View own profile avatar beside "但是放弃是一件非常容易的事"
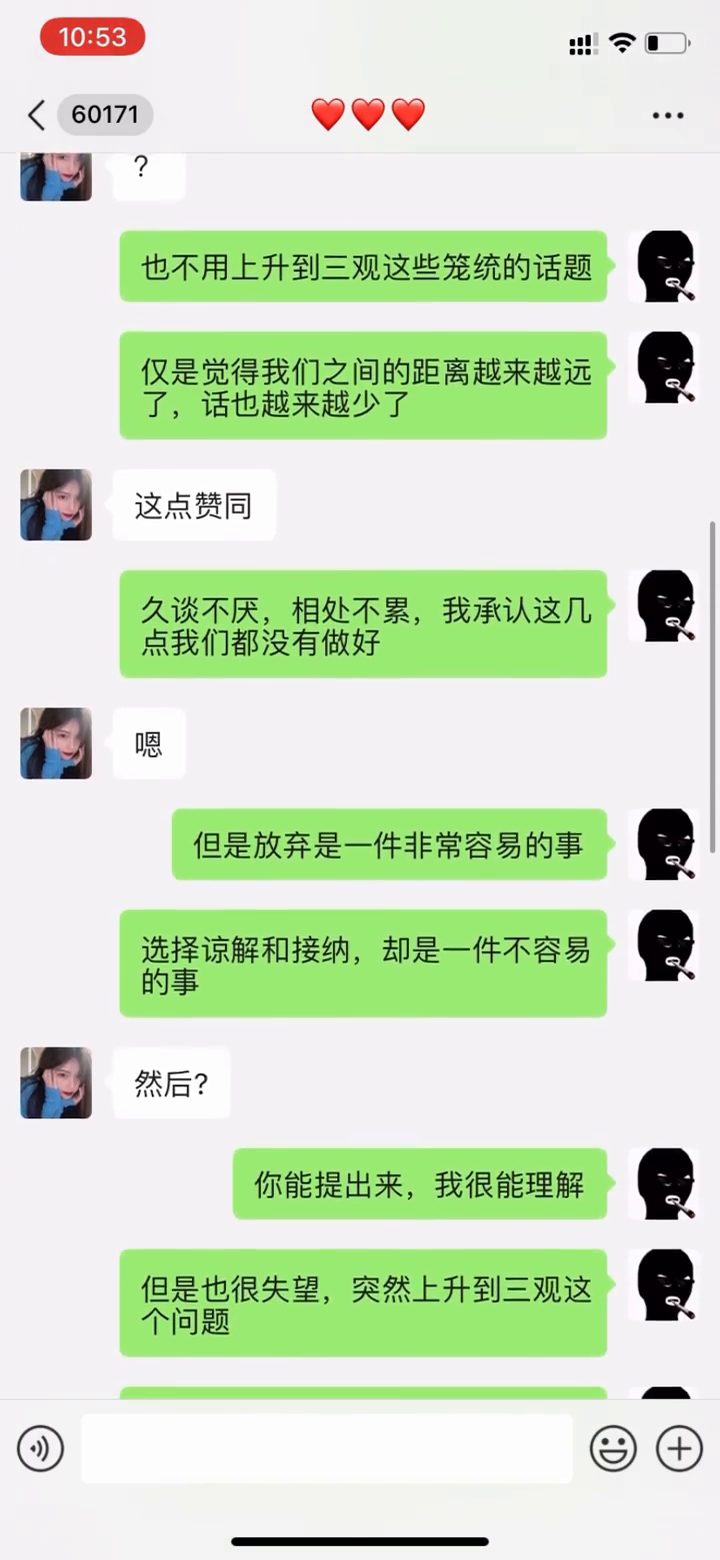The height and width of the screenshot is (1560, 720). pos(663,844)
